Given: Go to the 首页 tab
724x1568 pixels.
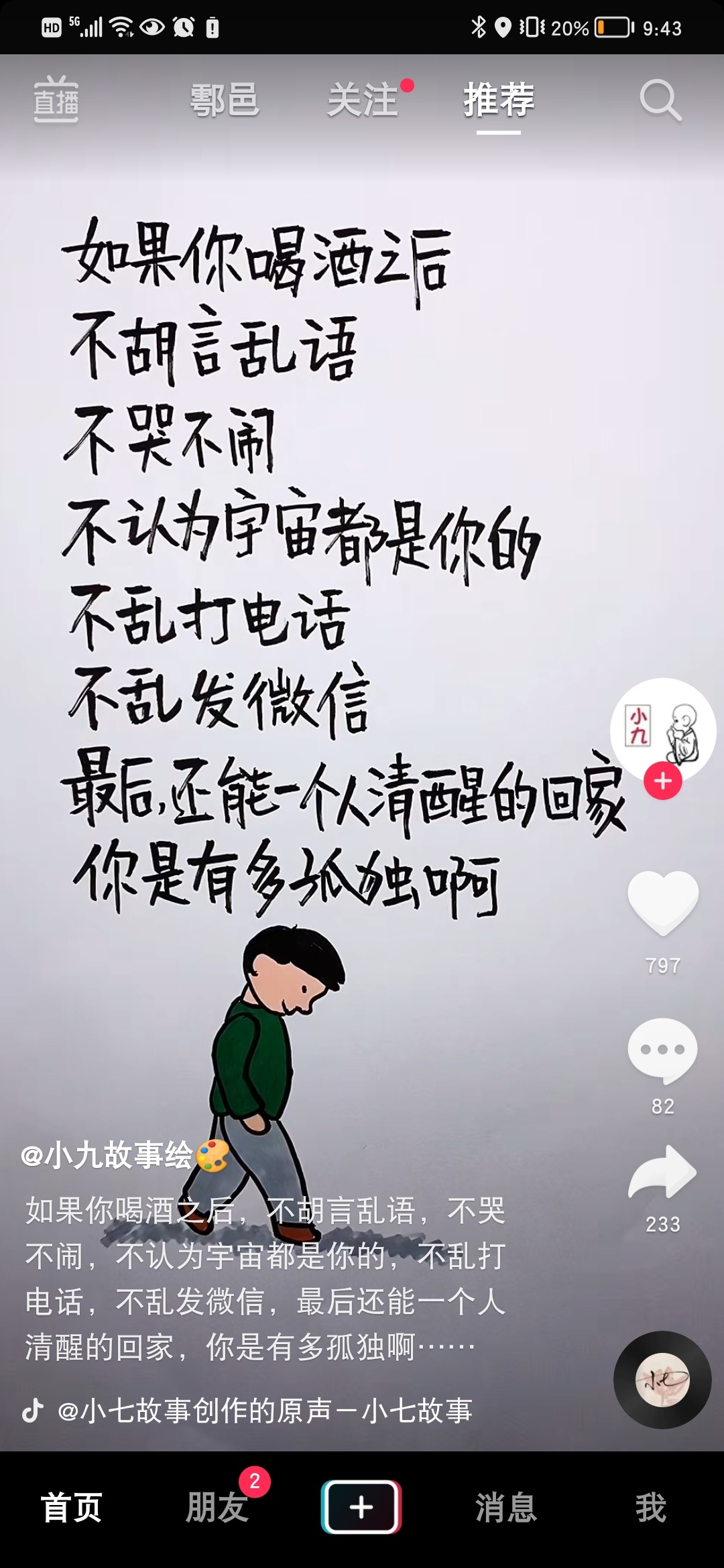Looking at the screenshot, I should point(72,1508).
